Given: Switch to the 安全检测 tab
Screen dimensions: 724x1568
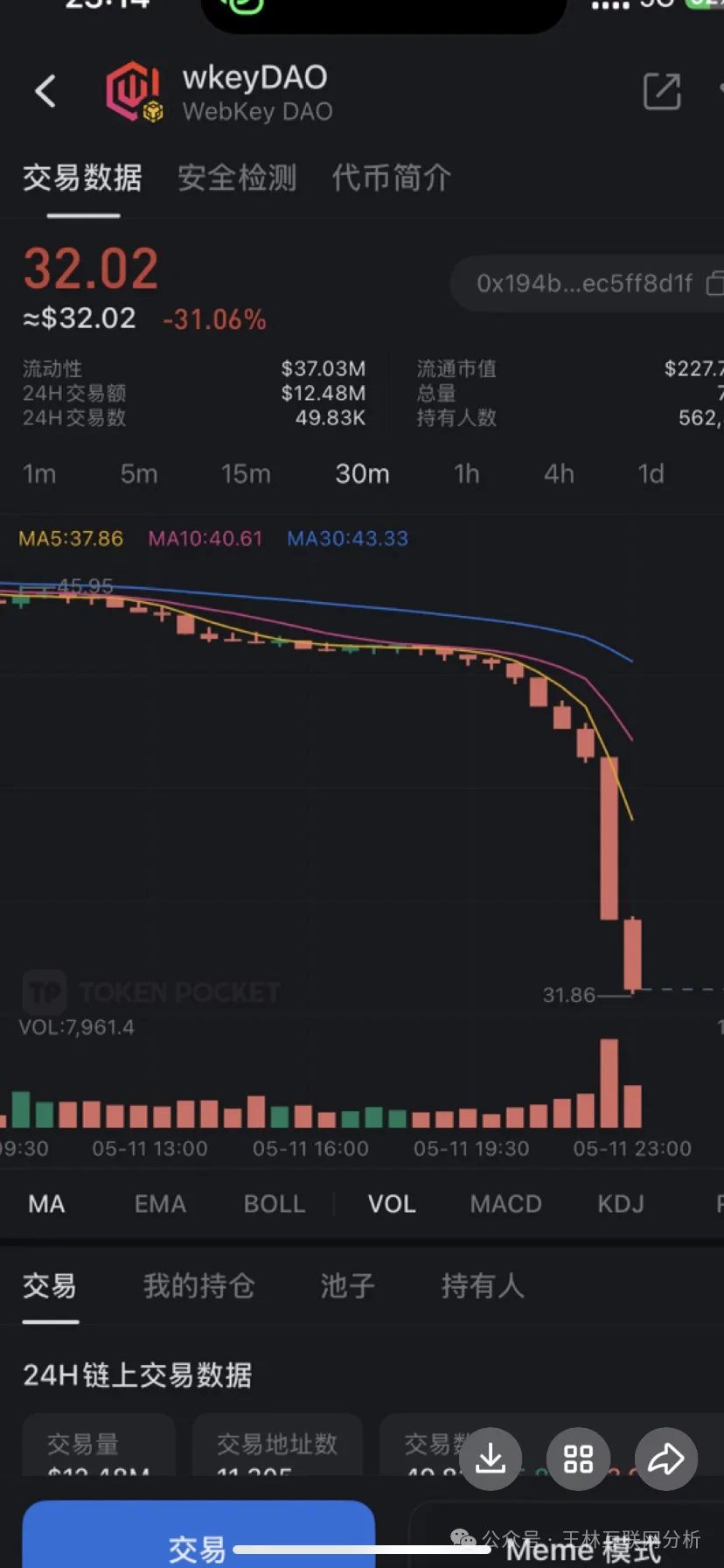Looking at the screenshot, I should coord(236,178).
